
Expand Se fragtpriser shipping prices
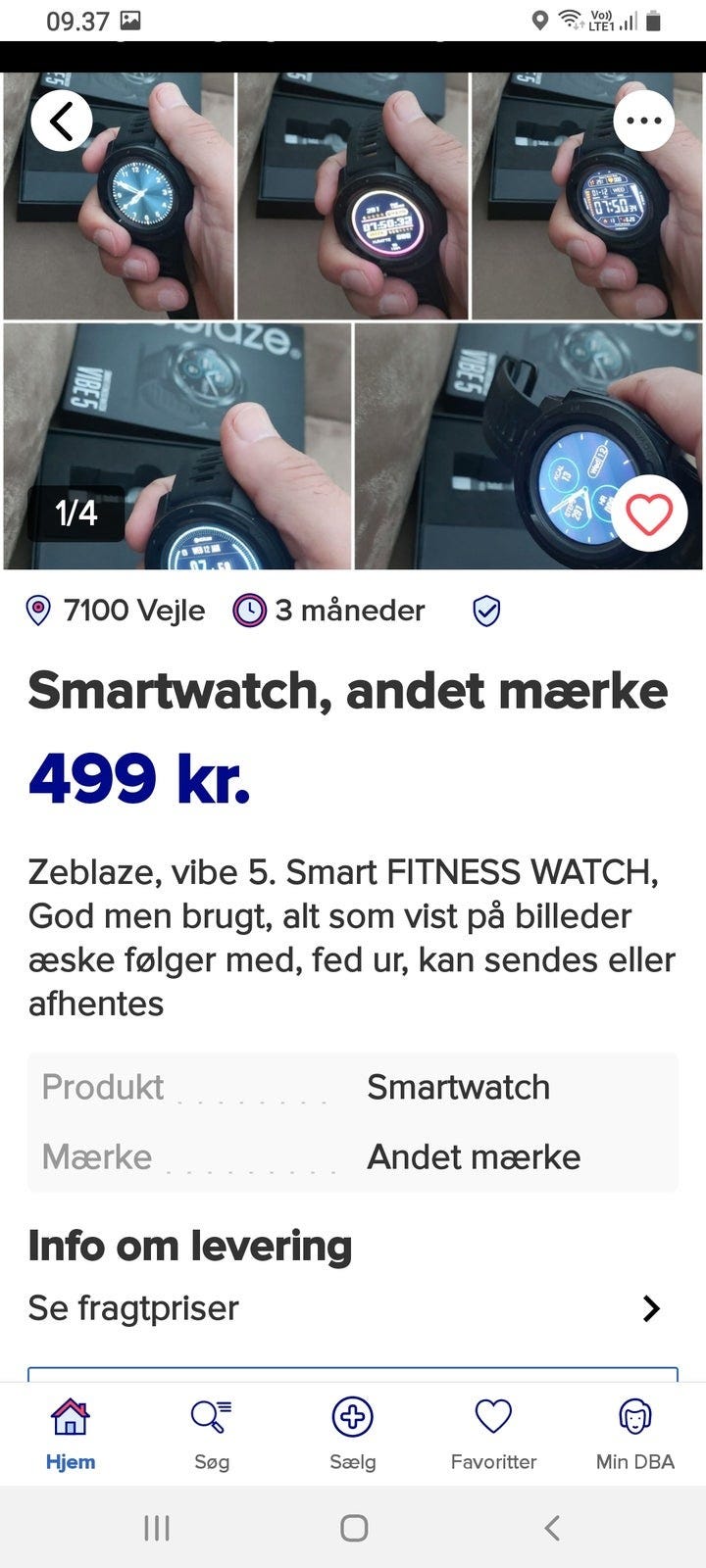(x=353, y=1308)
